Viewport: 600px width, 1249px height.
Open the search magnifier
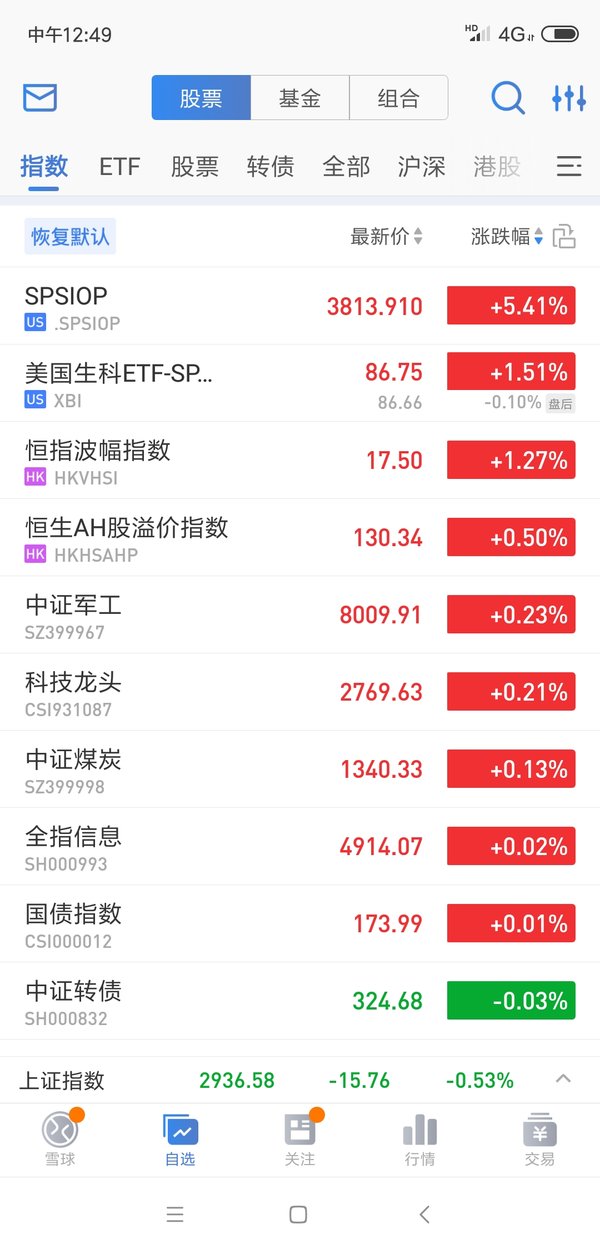[x=508, y=98]
